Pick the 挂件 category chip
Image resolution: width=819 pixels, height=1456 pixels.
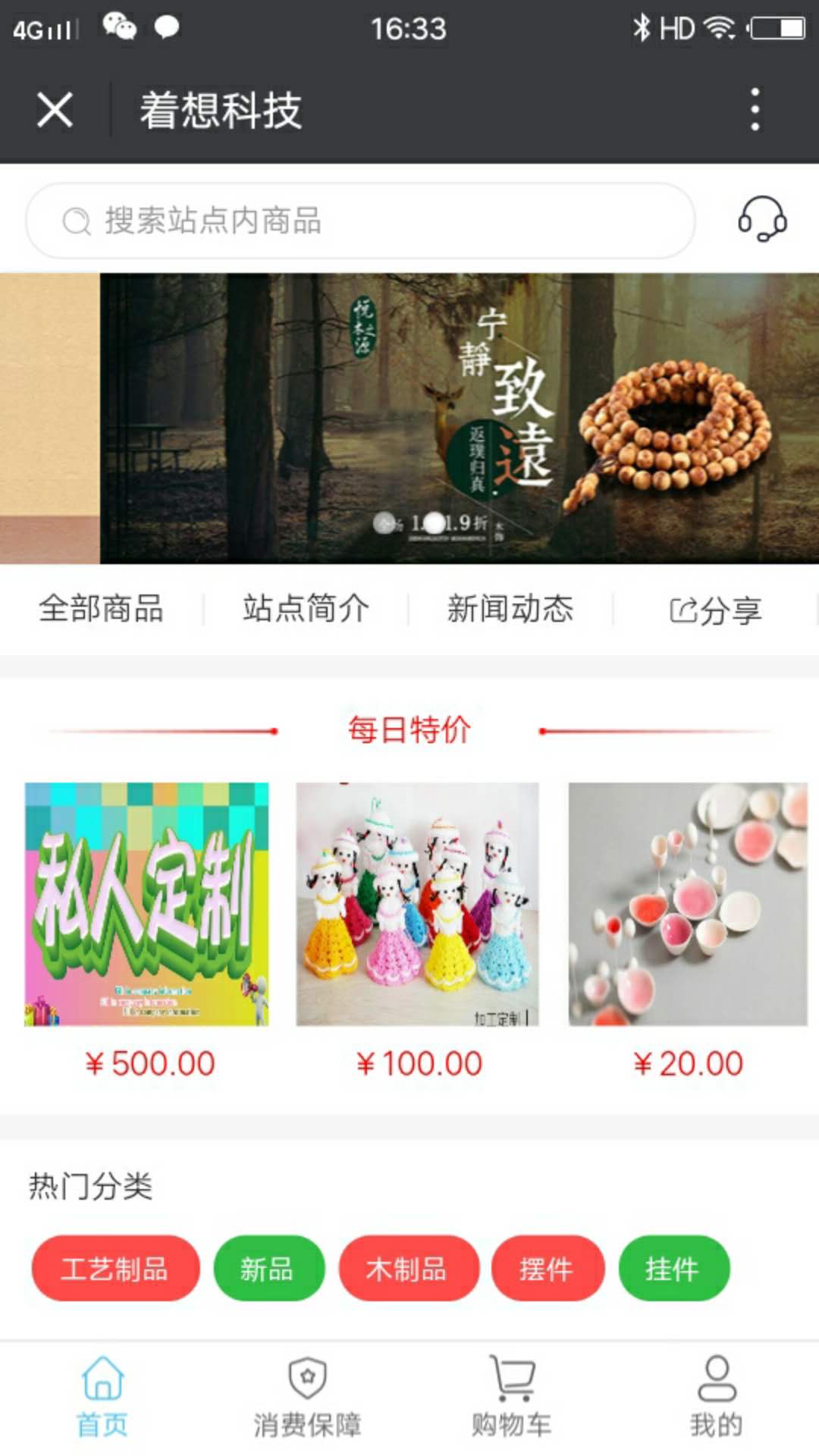(x=673, y=1269)
